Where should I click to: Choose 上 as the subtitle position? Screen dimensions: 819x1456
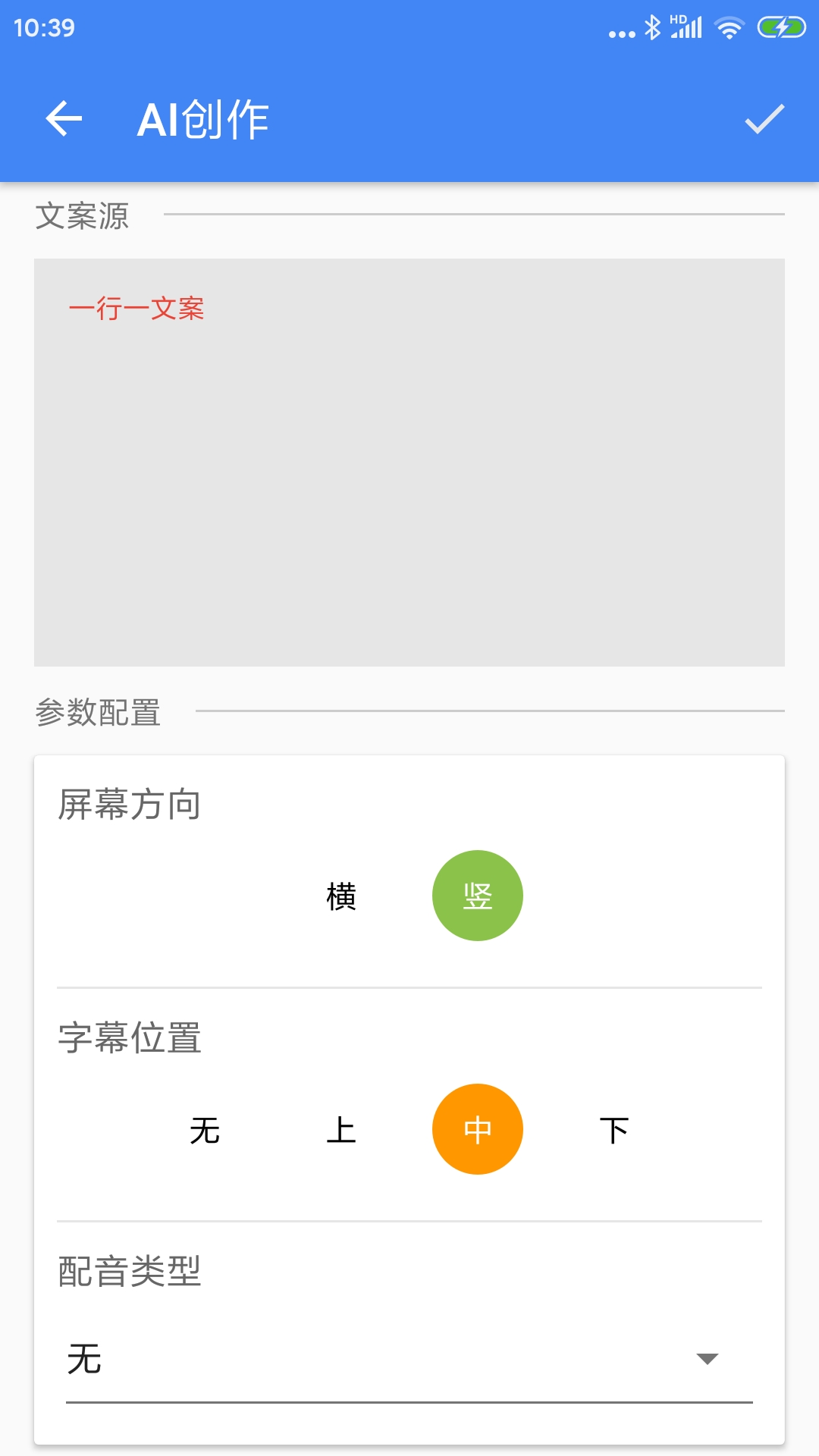point(341,1128)
